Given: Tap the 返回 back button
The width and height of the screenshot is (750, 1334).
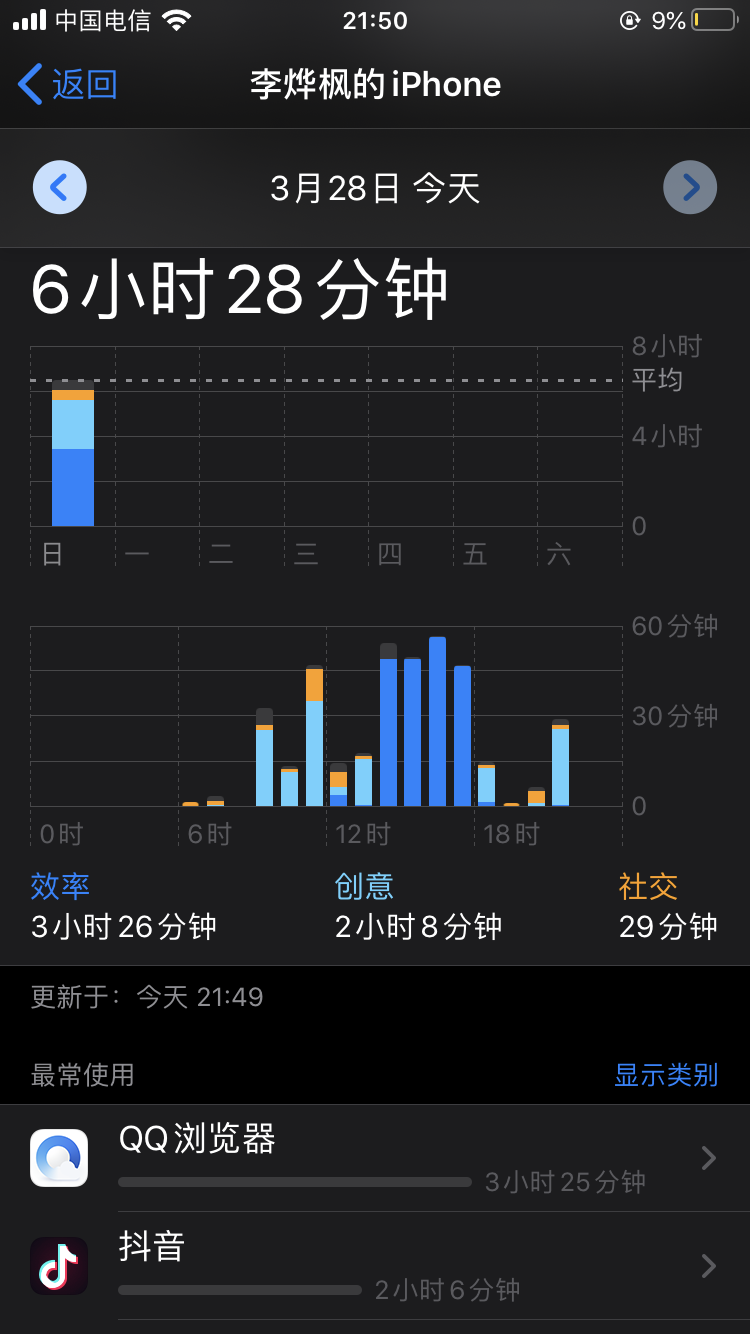Looking at the screenshot, I should [68, 84].
